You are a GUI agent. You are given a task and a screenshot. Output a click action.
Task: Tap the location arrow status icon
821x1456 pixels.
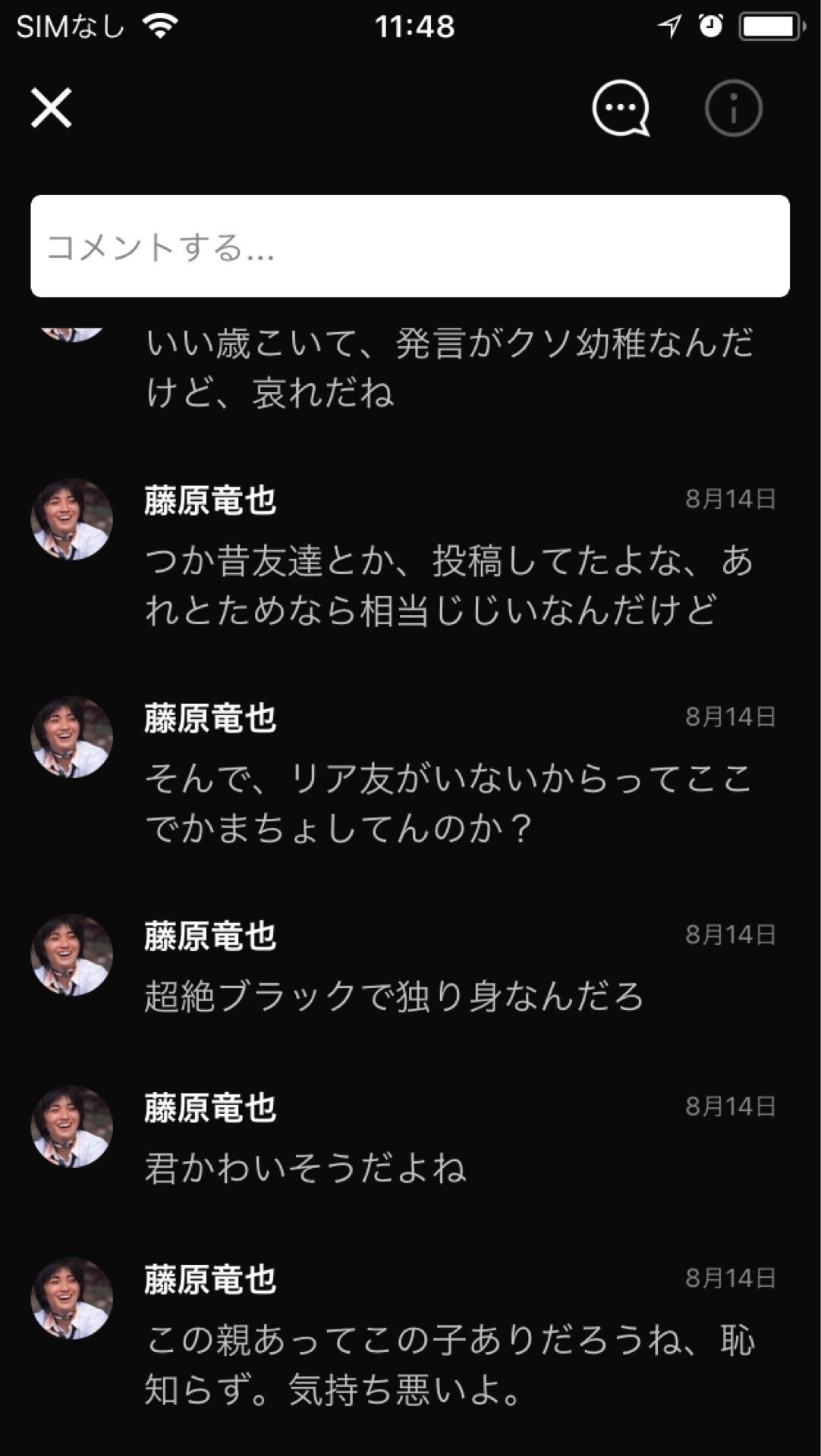[670, 25]
